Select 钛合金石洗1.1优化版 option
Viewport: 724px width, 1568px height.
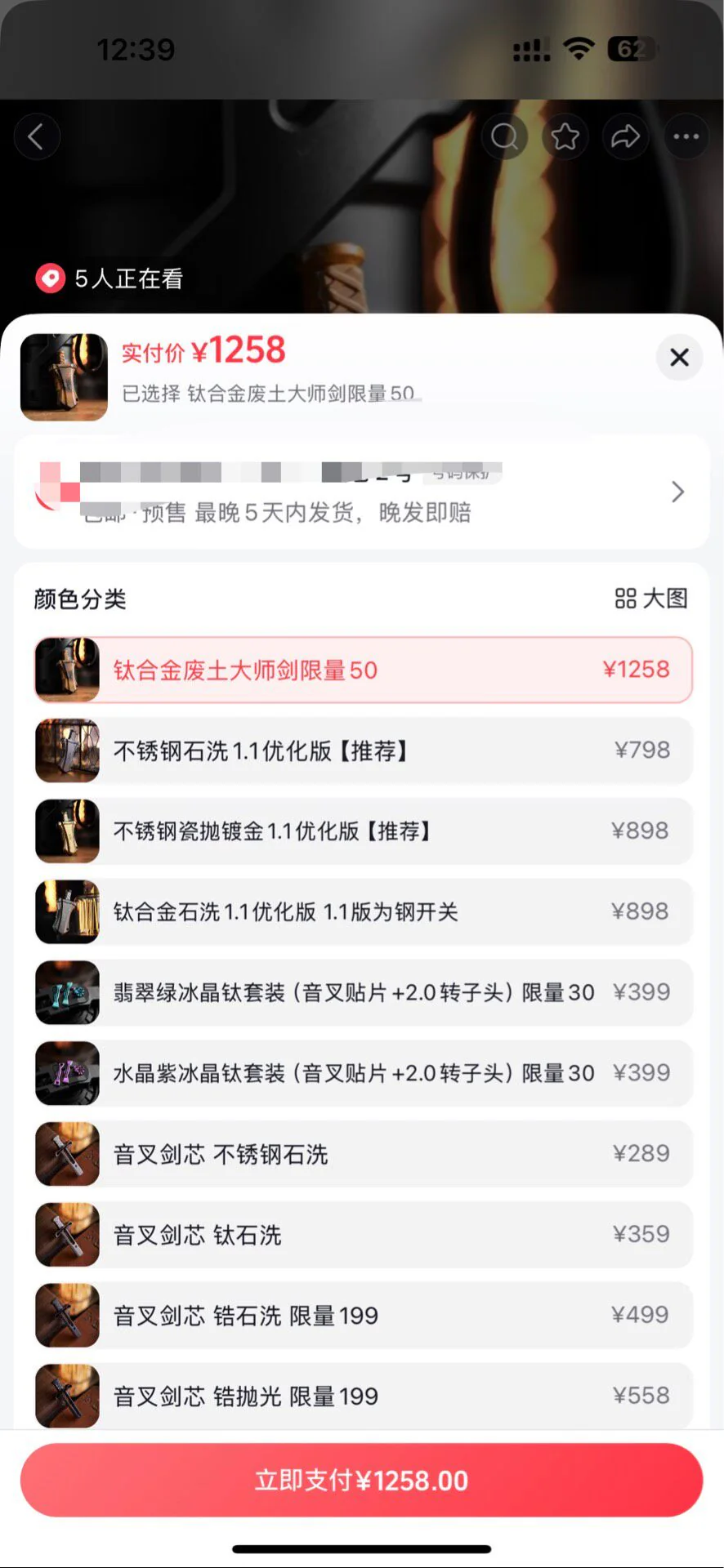click(364, 911)
